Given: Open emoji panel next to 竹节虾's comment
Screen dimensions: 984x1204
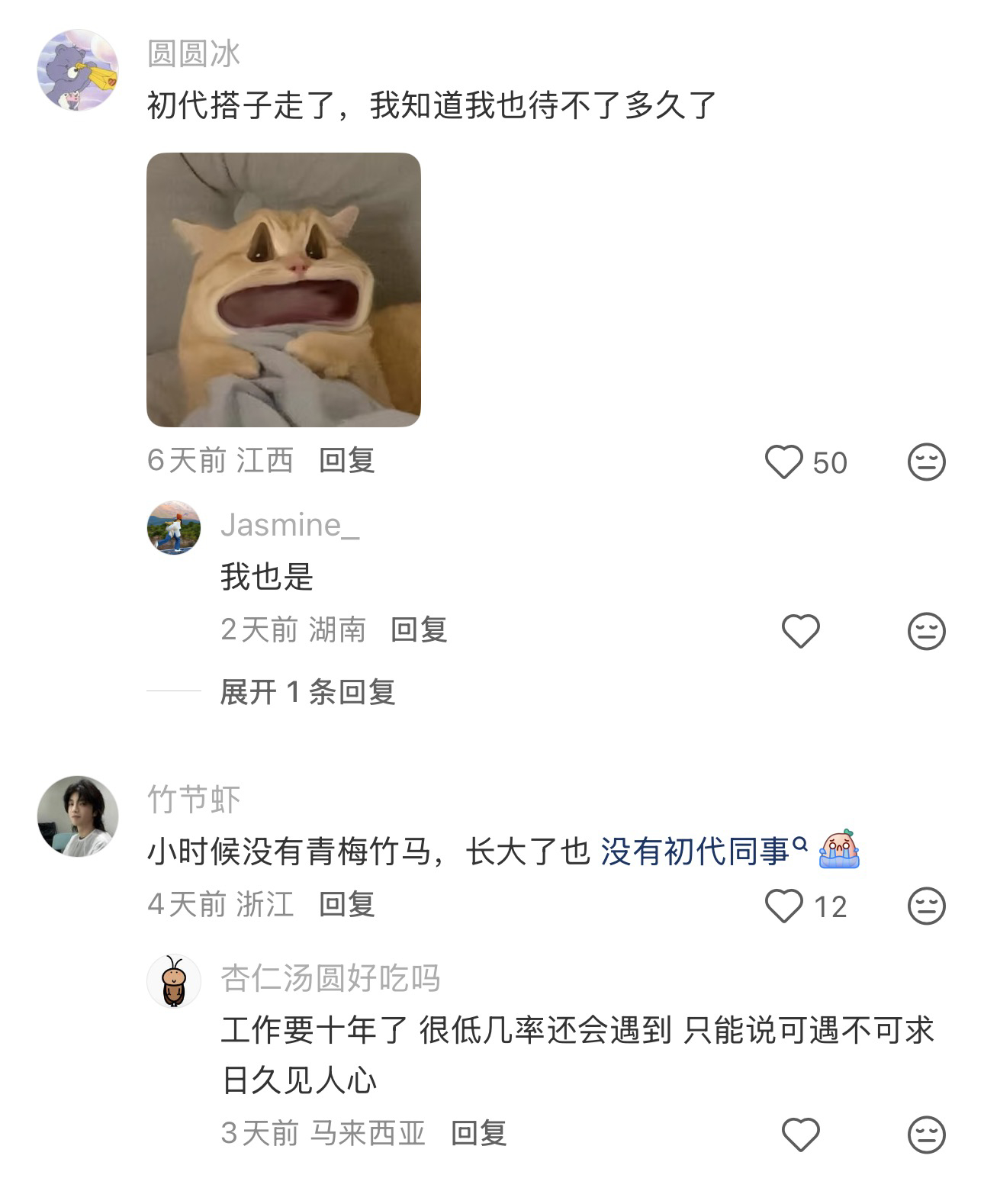Looking at the screenshot, I should click(x=925, y=904).
